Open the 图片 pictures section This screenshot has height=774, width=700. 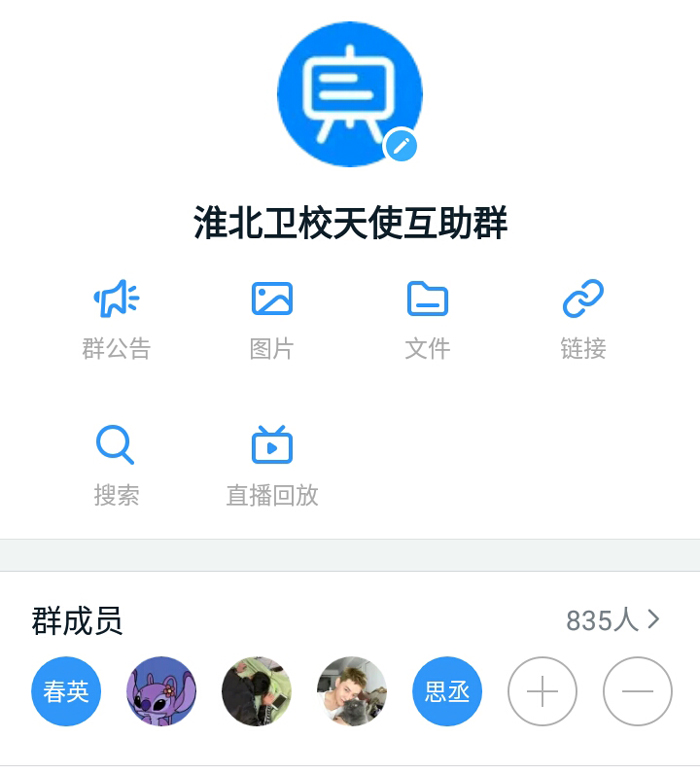272,318
